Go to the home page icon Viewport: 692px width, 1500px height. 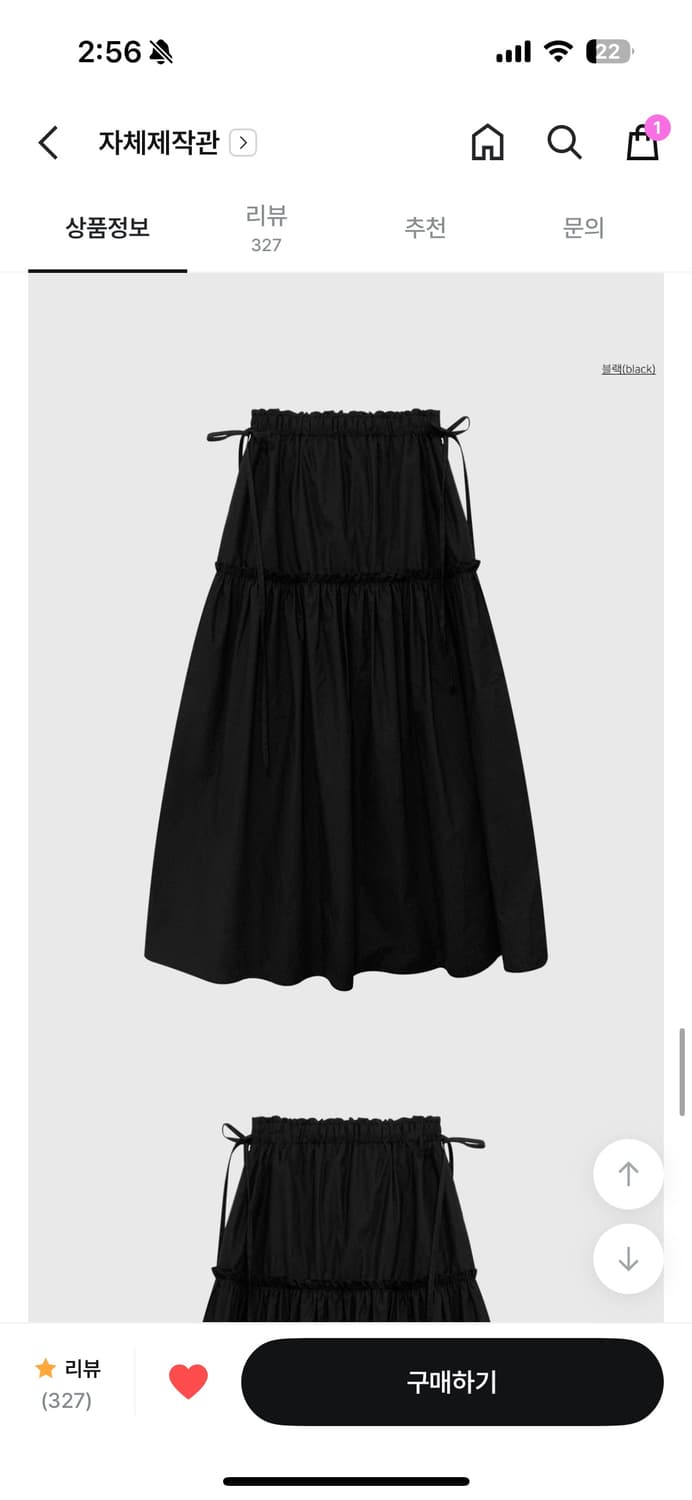click(x=487, y=143)
